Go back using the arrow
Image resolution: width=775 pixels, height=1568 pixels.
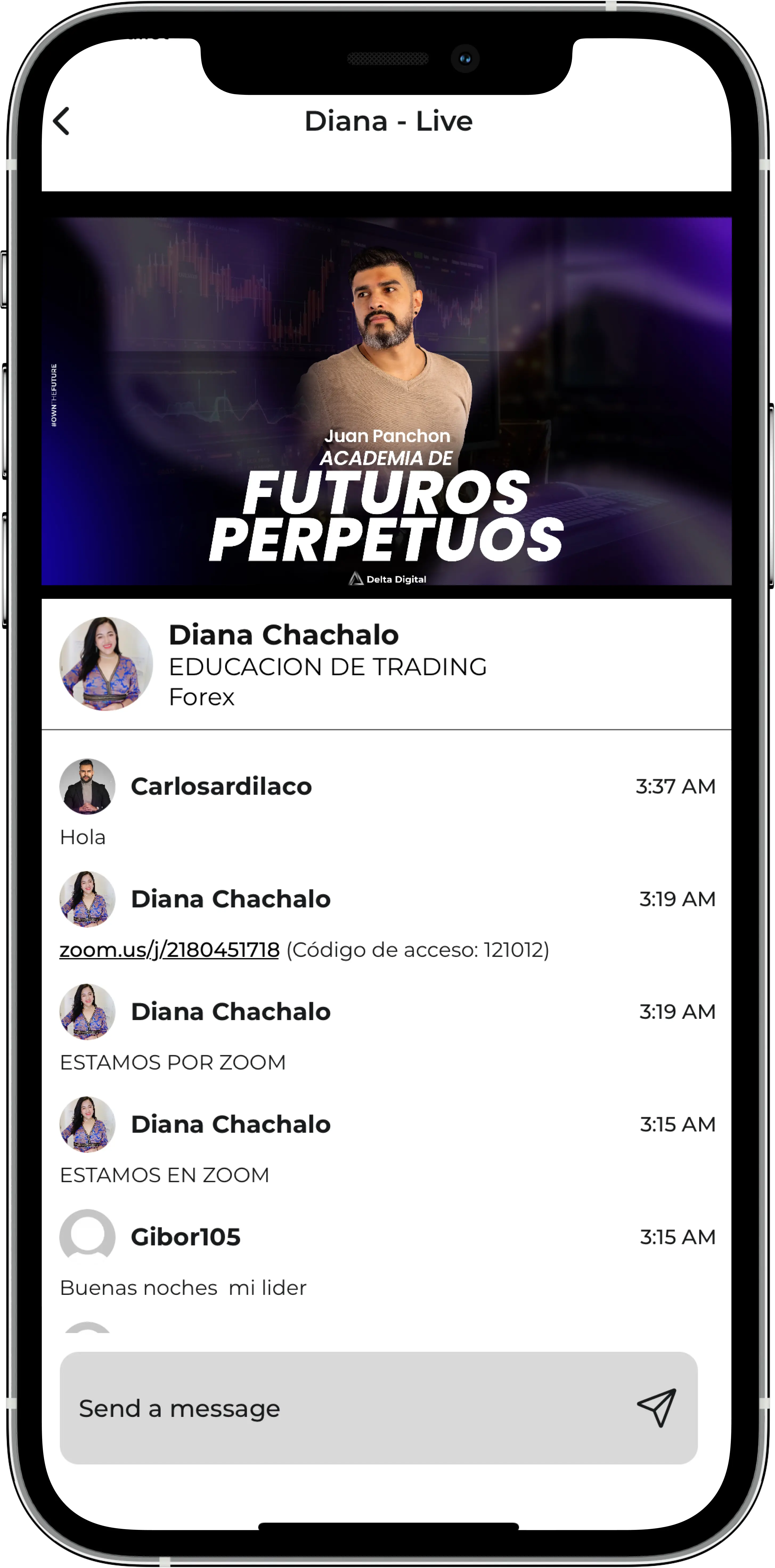pyautogui.click(x=62, y=121)
